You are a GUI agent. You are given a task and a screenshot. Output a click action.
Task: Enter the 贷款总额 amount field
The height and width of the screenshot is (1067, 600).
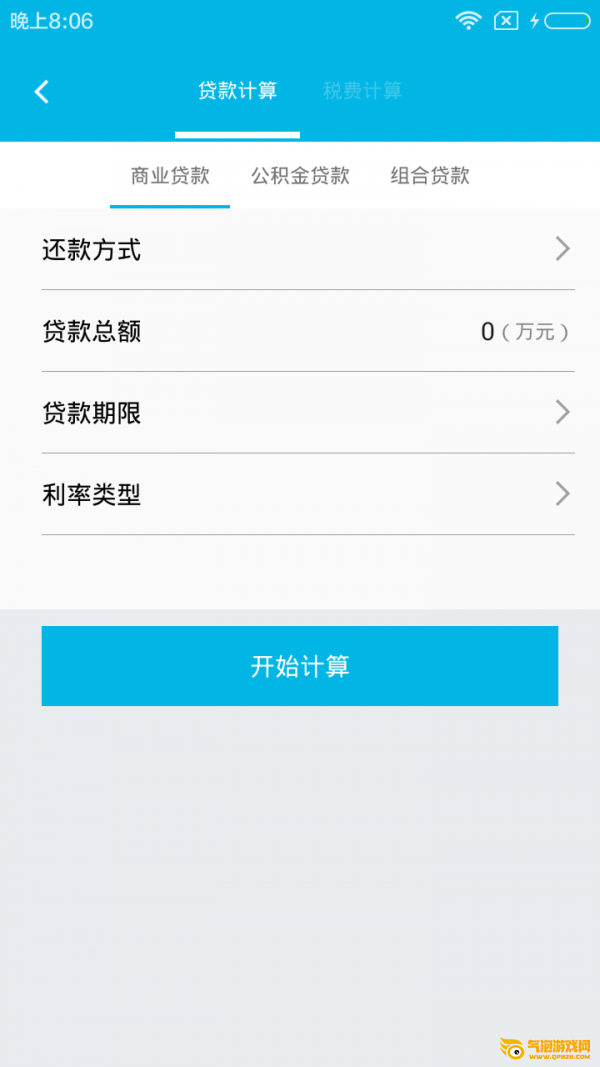[x=486, y=332]
